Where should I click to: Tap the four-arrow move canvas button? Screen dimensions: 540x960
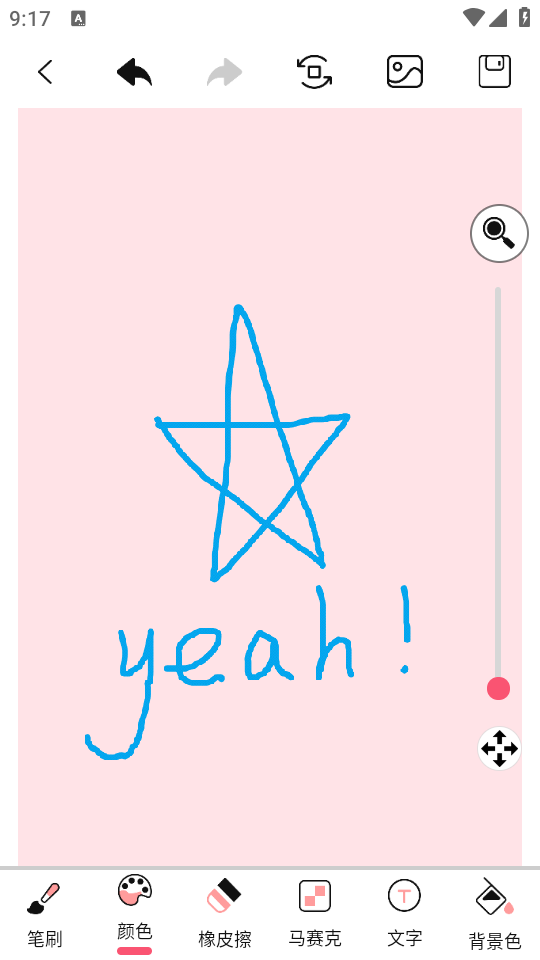499,748
